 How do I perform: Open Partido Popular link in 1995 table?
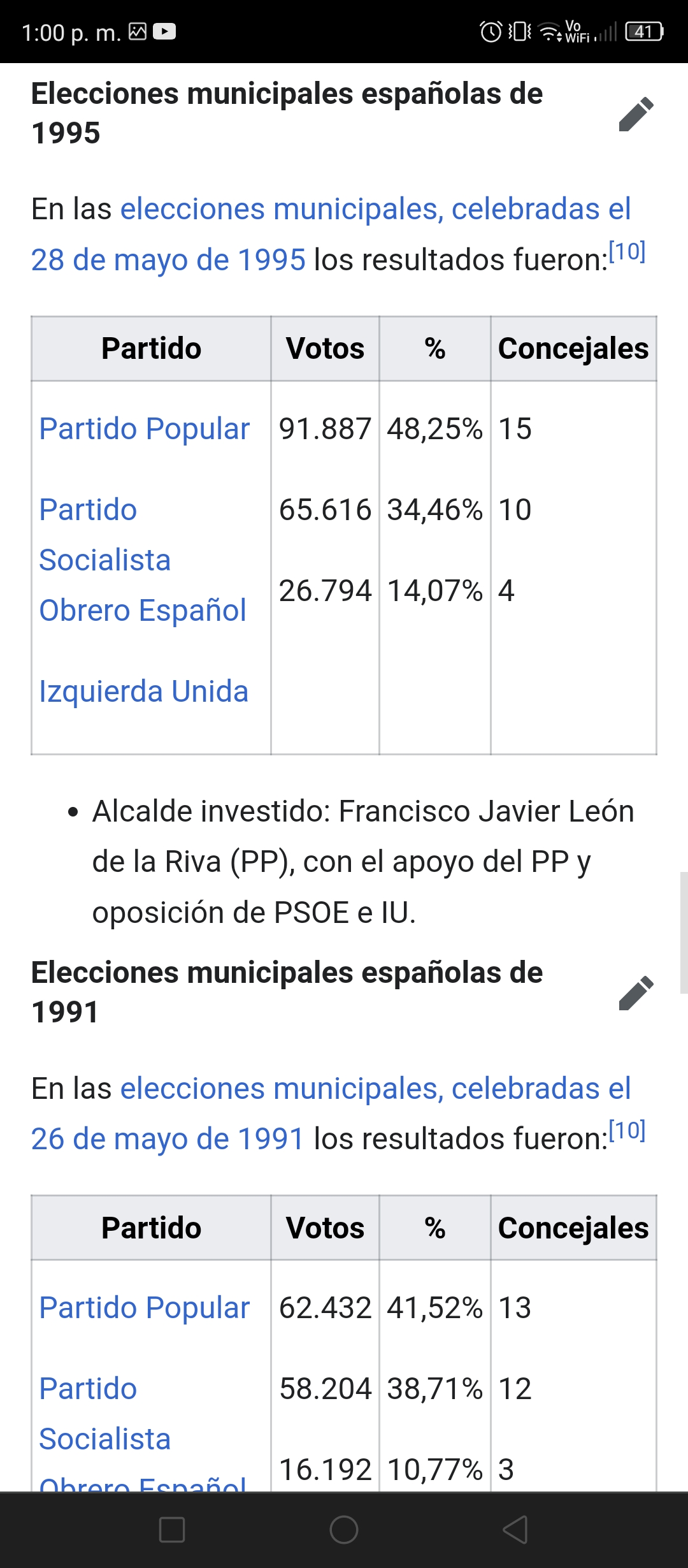click(145, 429)
